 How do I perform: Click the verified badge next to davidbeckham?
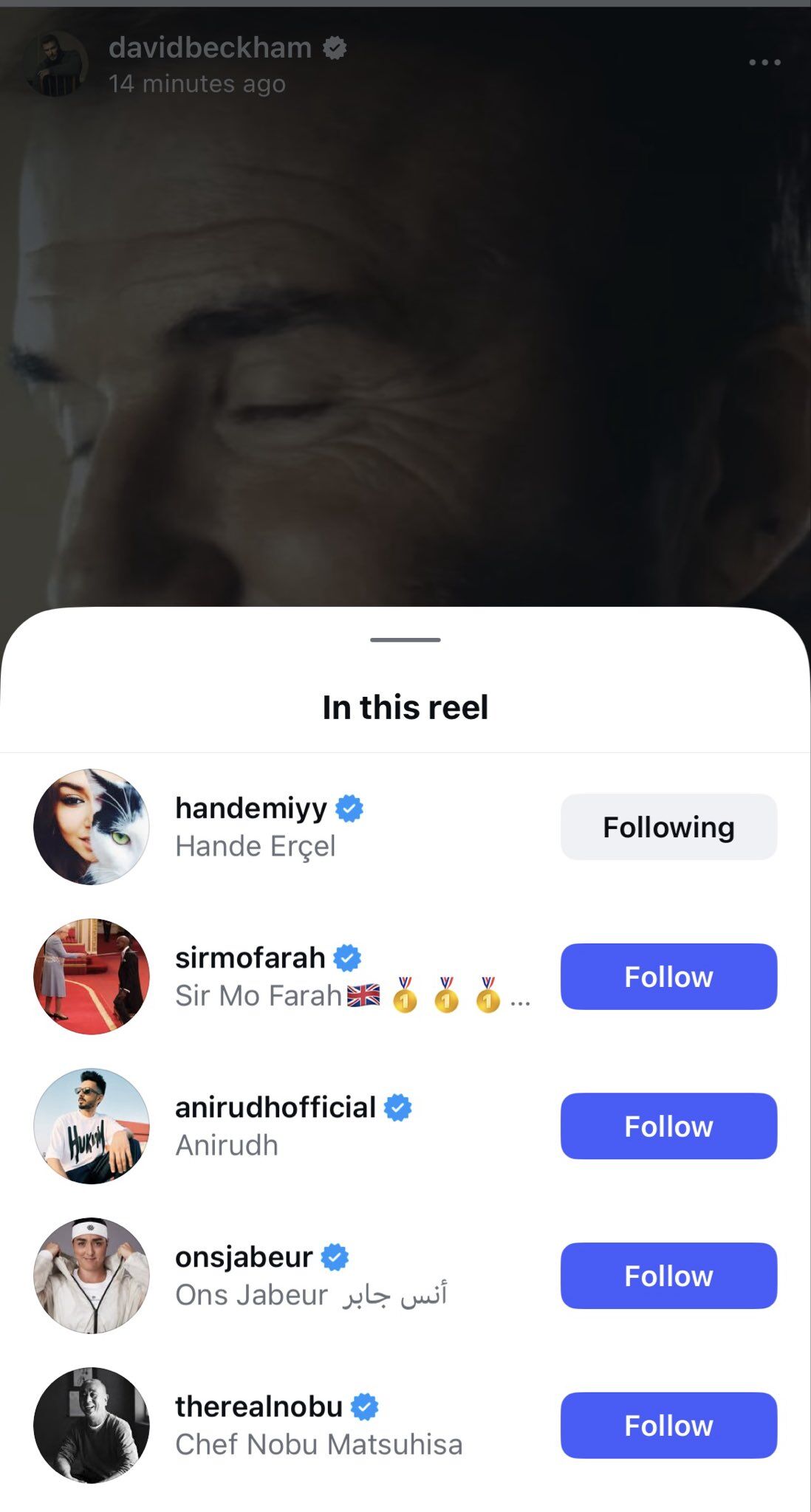click(335, 47)
